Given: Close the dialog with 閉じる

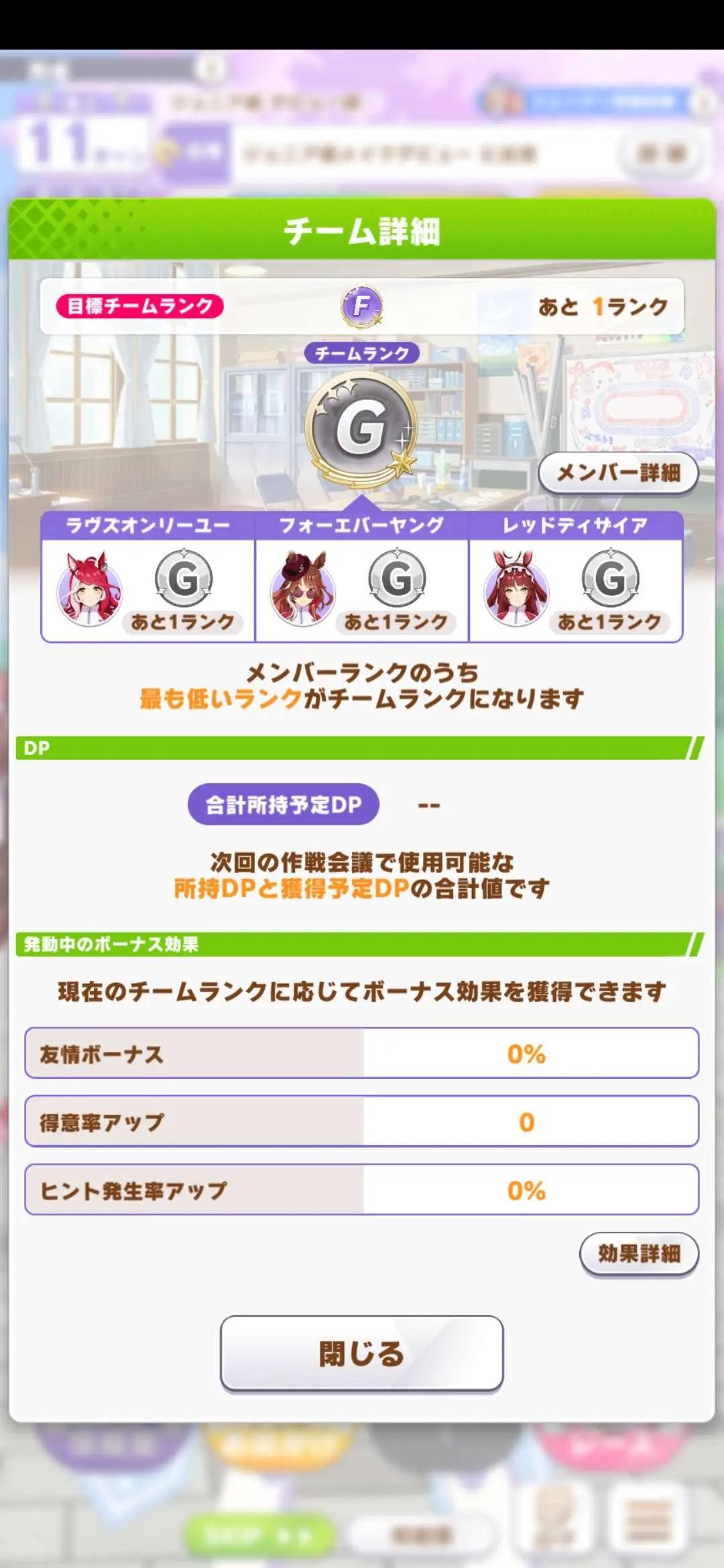Looking at the screenshot, I should [361, 1353].
